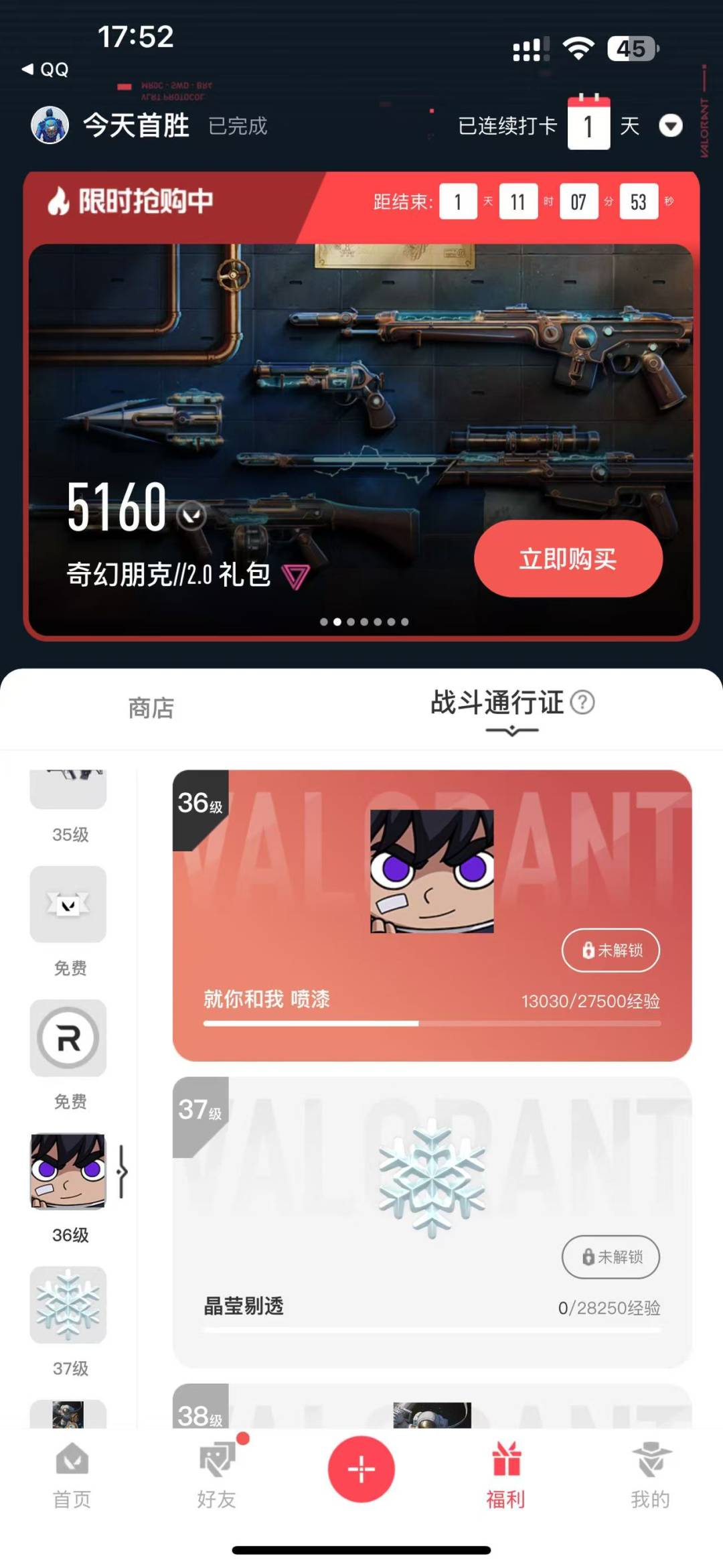Open the battle pass help question mark

coord(582,703)
